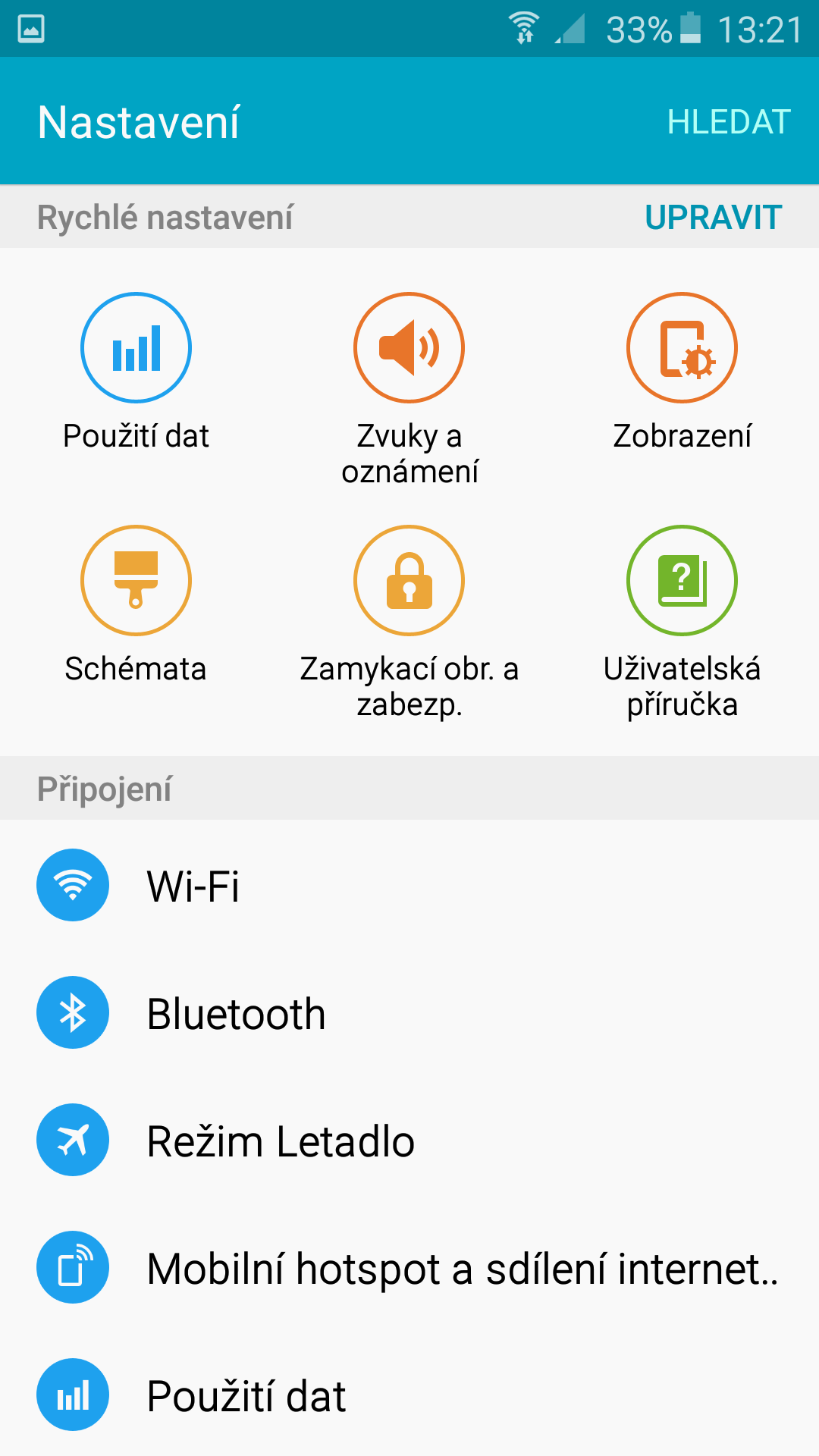Open the Použití dat row under Připojení
The height and width of the screenshot is (1456, 819).
click(409, 1395)
